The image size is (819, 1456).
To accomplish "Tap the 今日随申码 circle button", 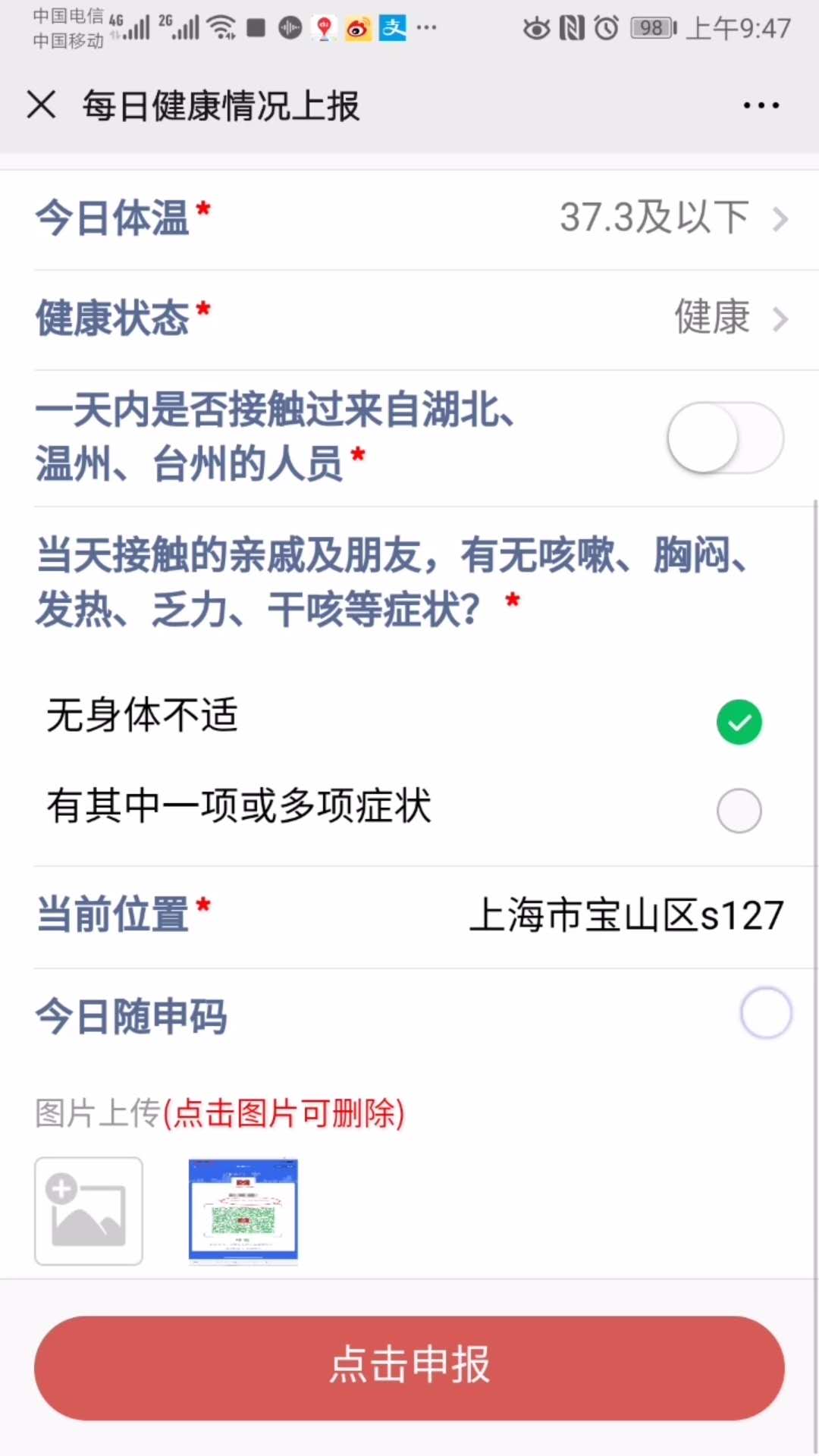I will pos(766,1013).
